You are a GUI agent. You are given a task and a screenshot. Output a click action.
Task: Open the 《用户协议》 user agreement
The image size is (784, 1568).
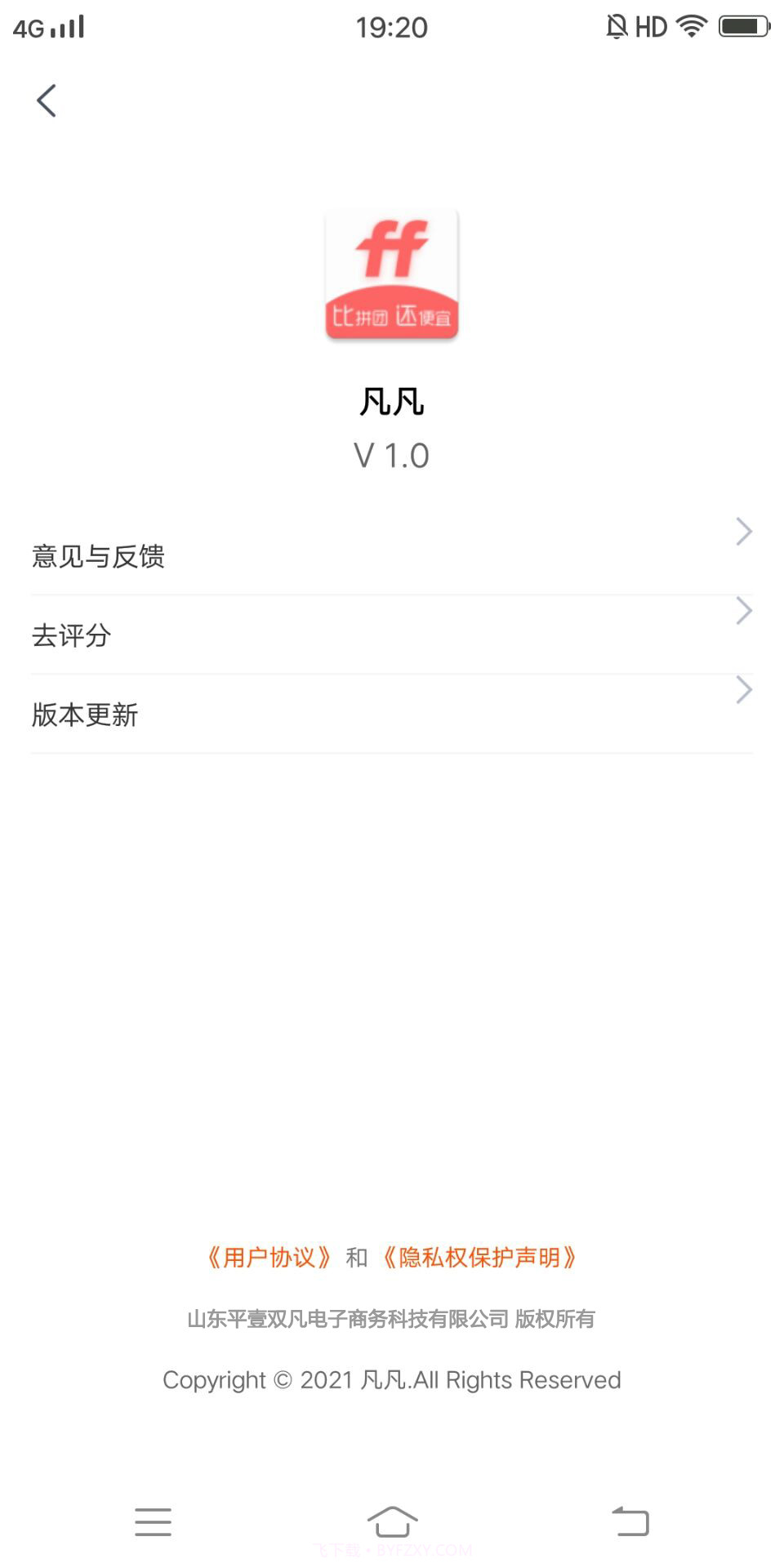click(x=268, y=1258)
